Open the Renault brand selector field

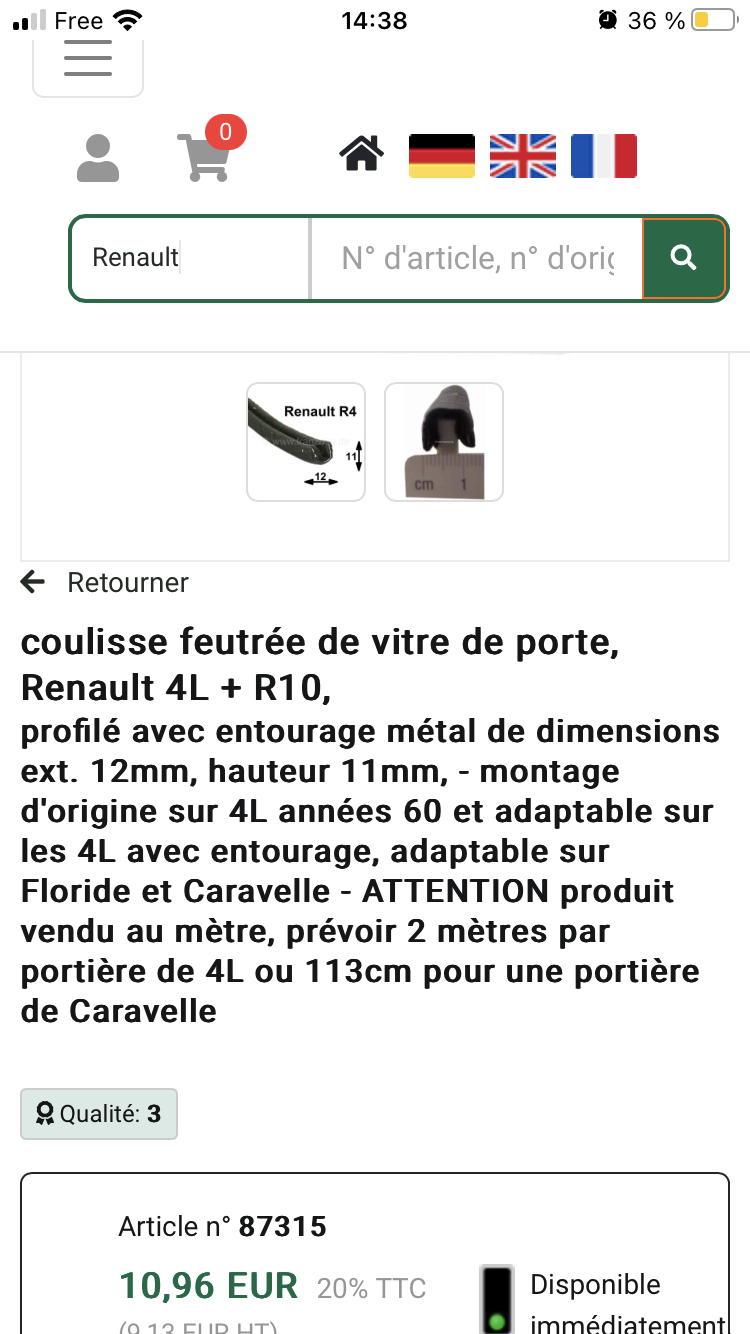click(x=190, y=258)
